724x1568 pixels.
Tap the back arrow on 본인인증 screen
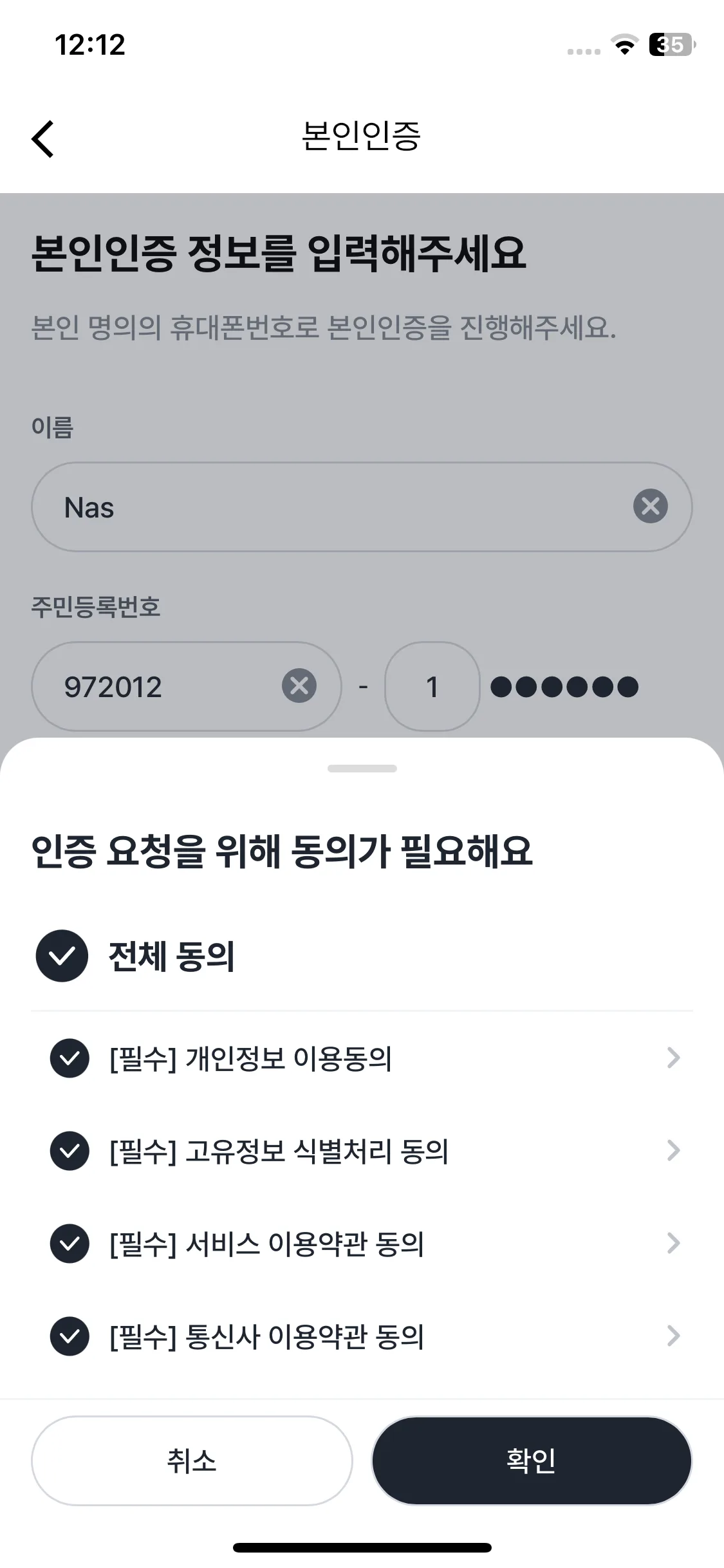(x=42, y=138)
